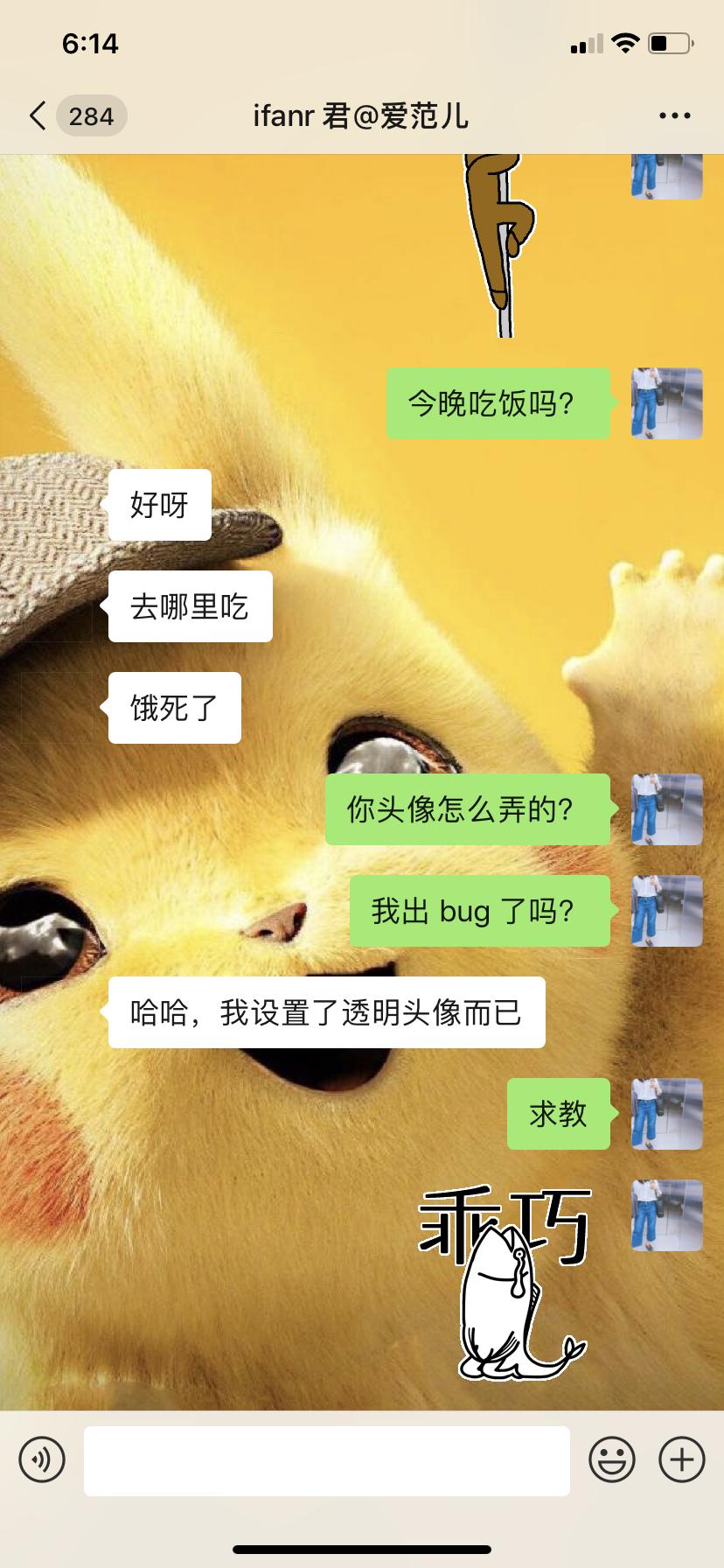Screen dimensions: 724x1568
Task: Tap the avatar beside the 求教 bubble
Action: click(666, 1116)
